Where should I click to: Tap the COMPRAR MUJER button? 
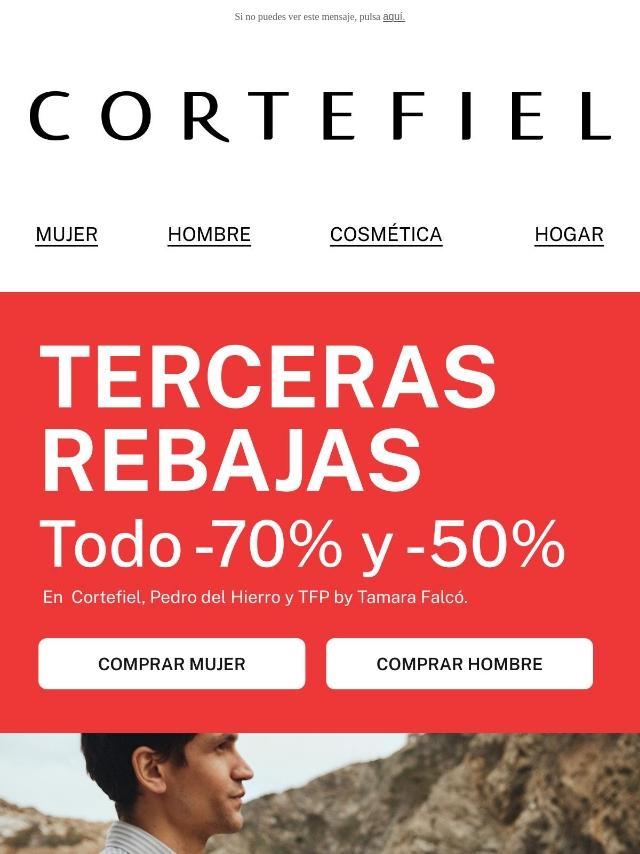pos(172,664)
